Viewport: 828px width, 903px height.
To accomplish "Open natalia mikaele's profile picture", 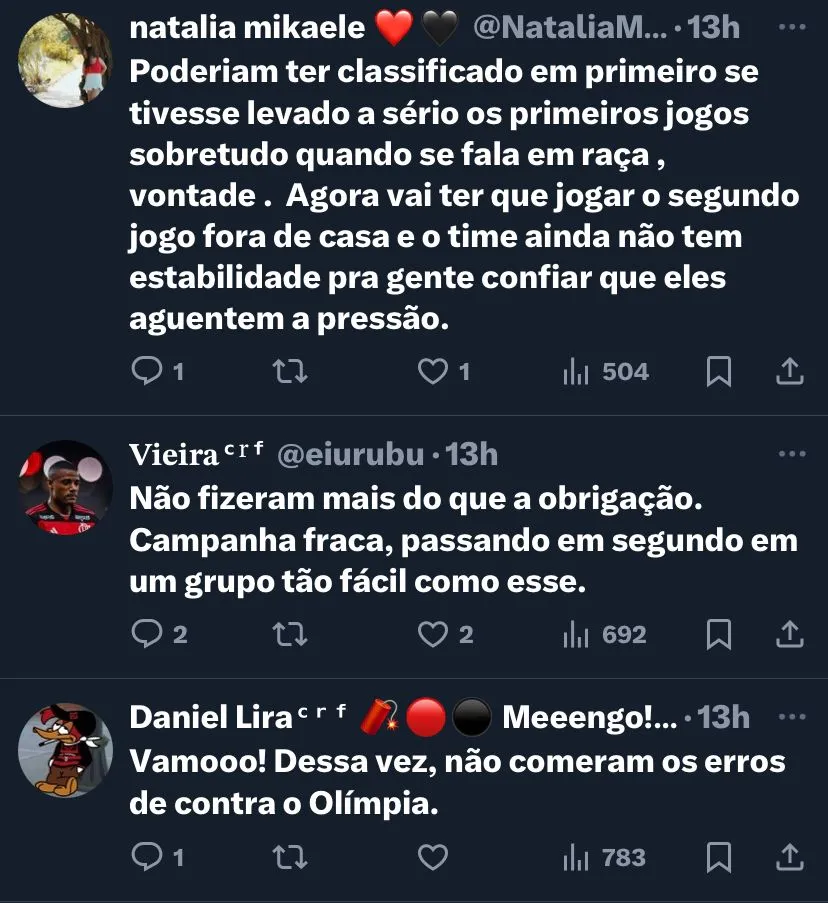I will click(x=66, y=59).
